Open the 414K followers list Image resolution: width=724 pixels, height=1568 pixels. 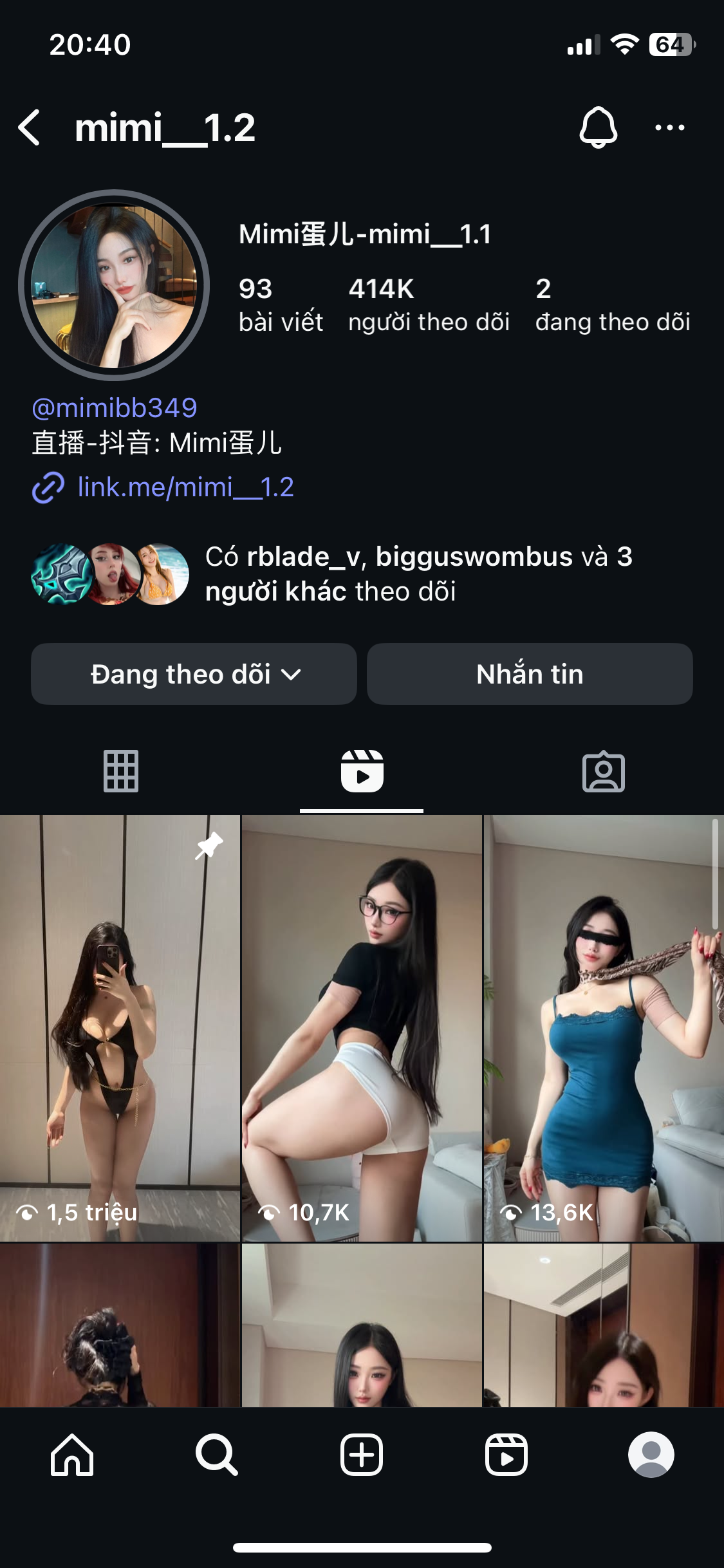point(428,304)
